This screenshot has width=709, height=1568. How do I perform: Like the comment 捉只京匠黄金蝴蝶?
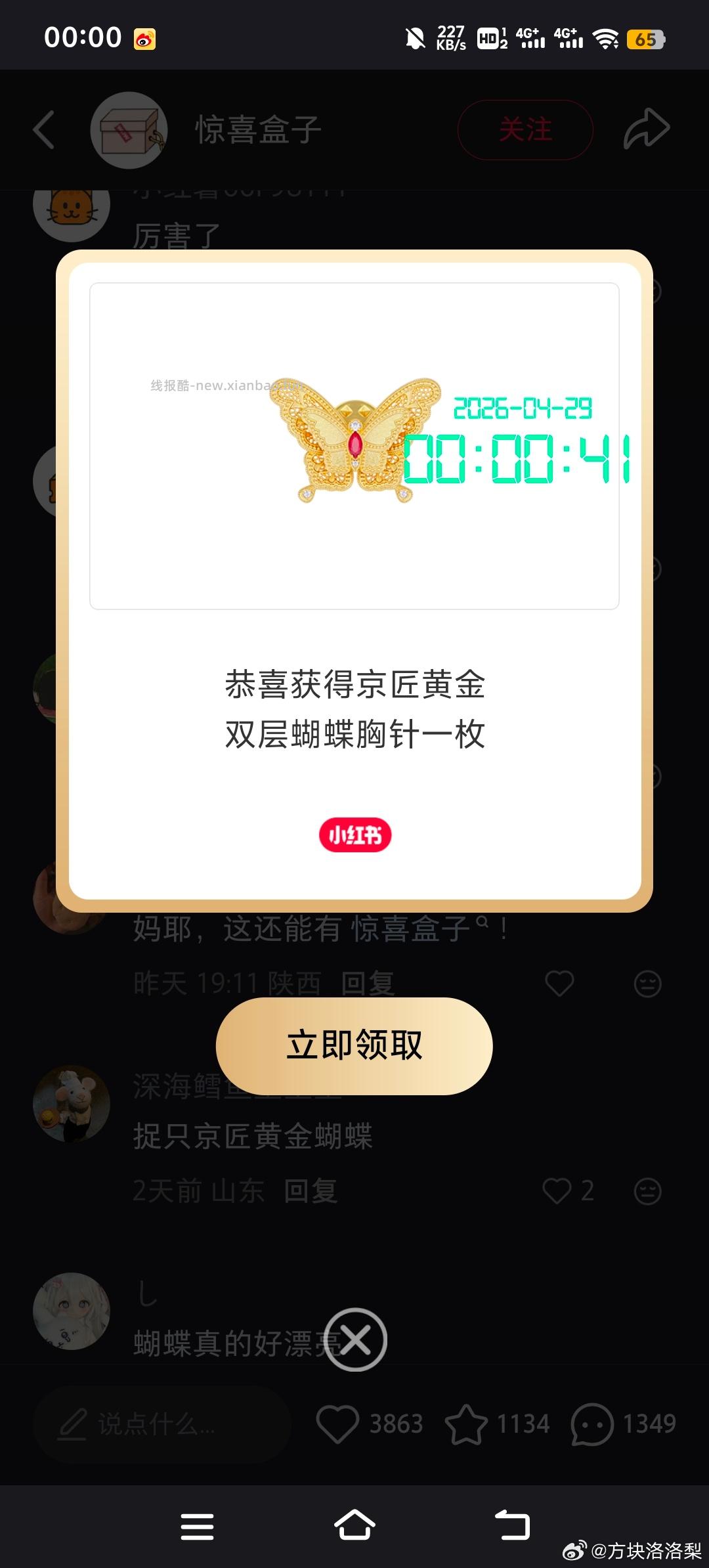(557, 1190)
